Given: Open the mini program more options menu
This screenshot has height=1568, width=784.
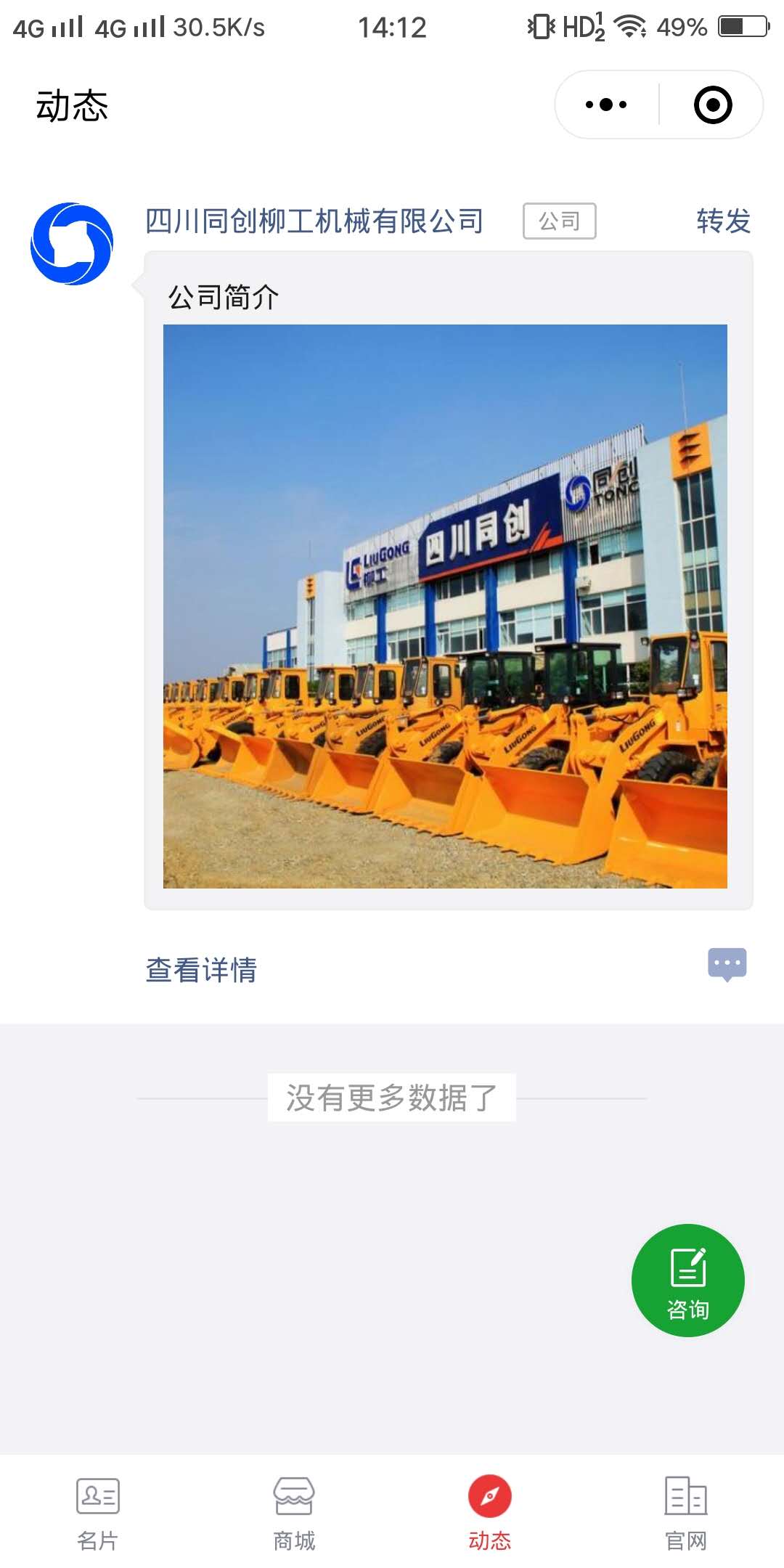Looking at the screenshot, I should point(606,105).
